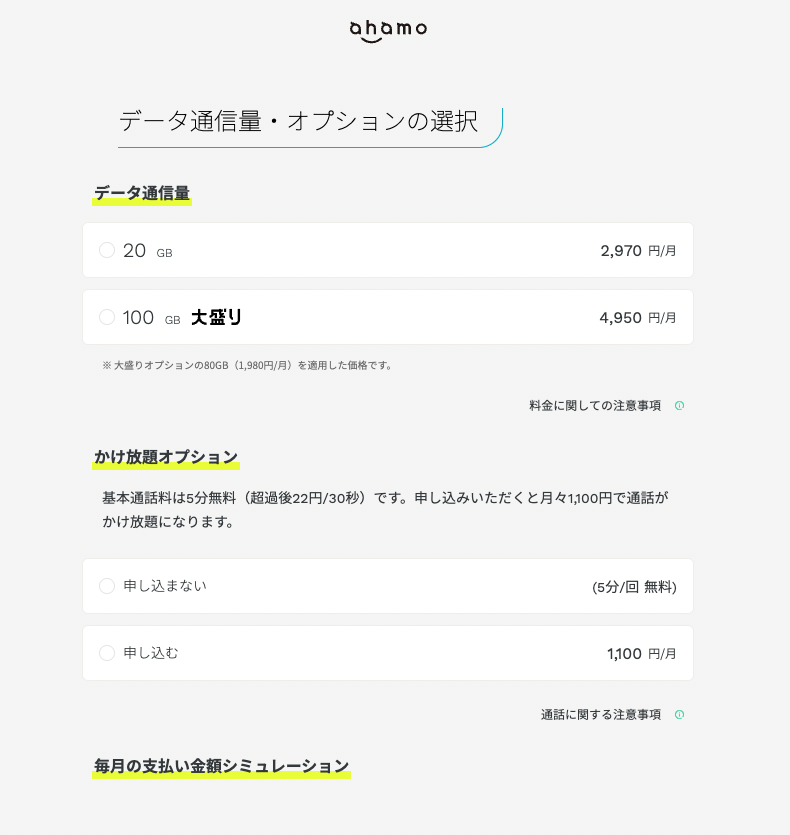Click the 申し込まない option row
Screen dimensions: 790x835
[x=388, y=586]
